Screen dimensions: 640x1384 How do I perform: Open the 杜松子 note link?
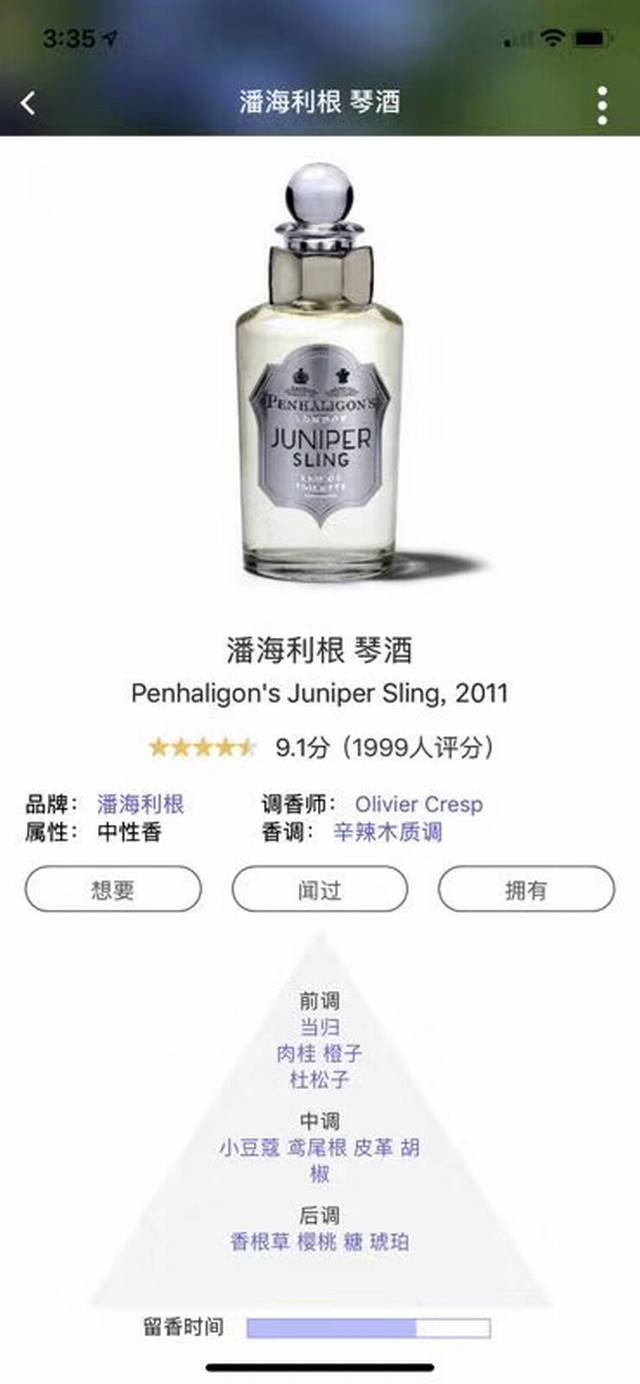[320, 1080]
